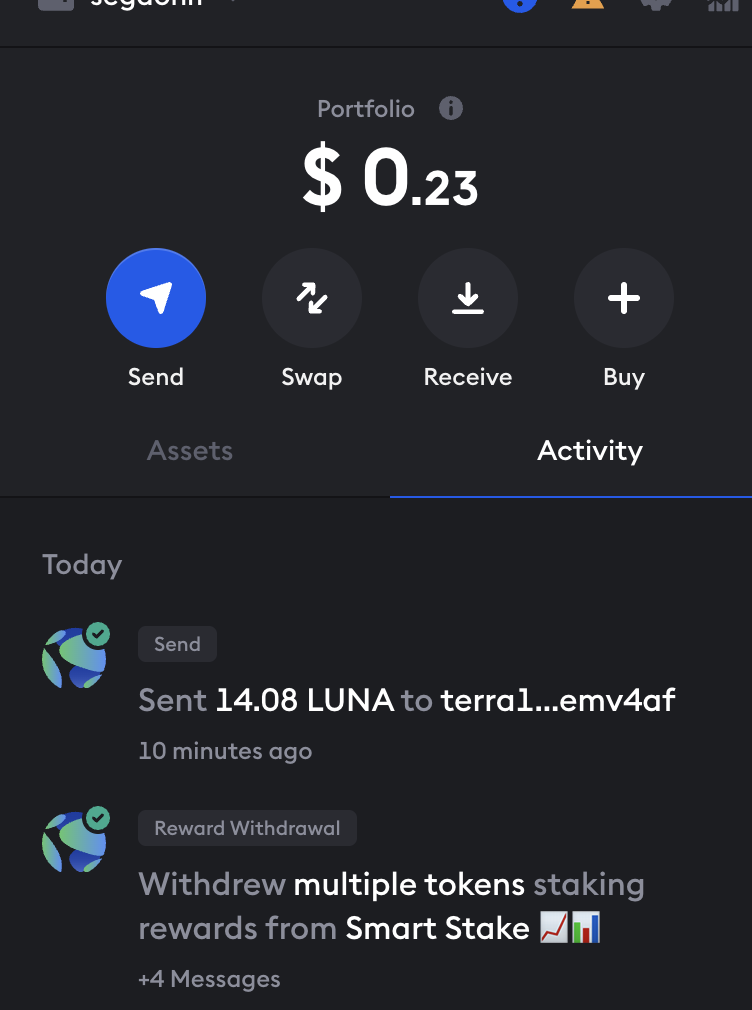Switch to the Assets tab
This screenshot has width=752, height=1010.
point(190,451)
